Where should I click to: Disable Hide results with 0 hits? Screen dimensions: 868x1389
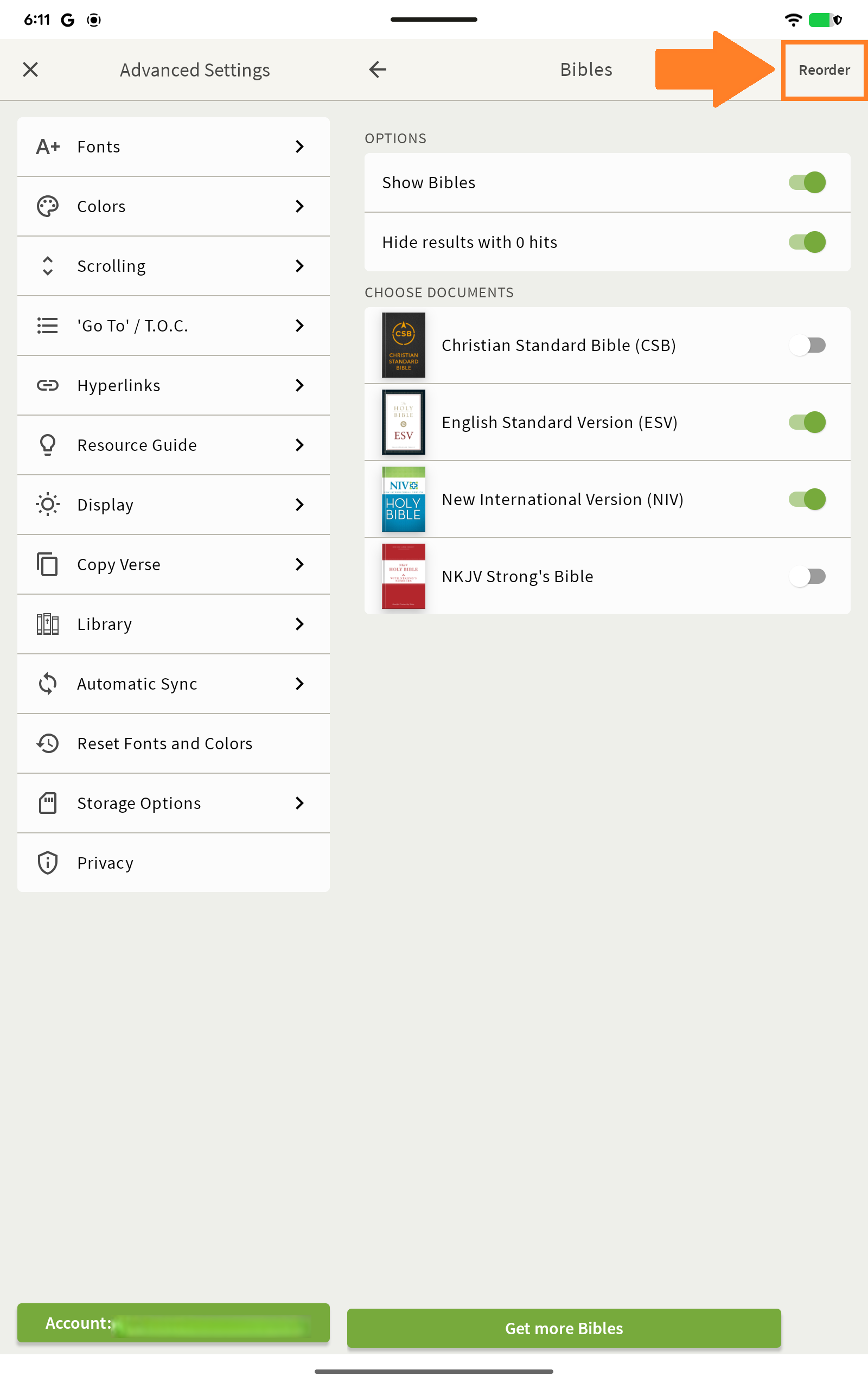[807, 242]
